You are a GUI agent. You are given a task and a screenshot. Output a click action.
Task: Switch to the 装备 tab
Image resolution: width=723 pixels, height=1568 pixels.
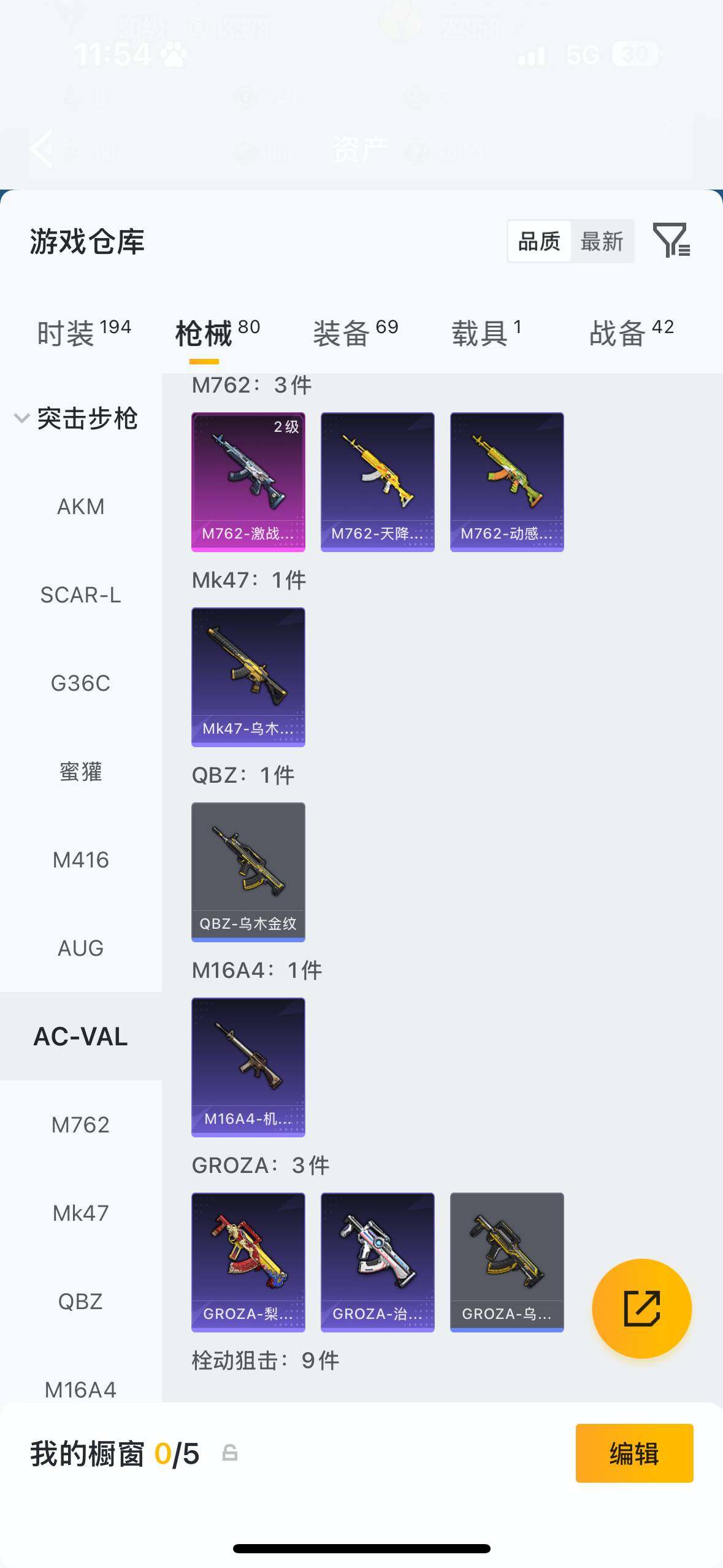coord(355,333)
